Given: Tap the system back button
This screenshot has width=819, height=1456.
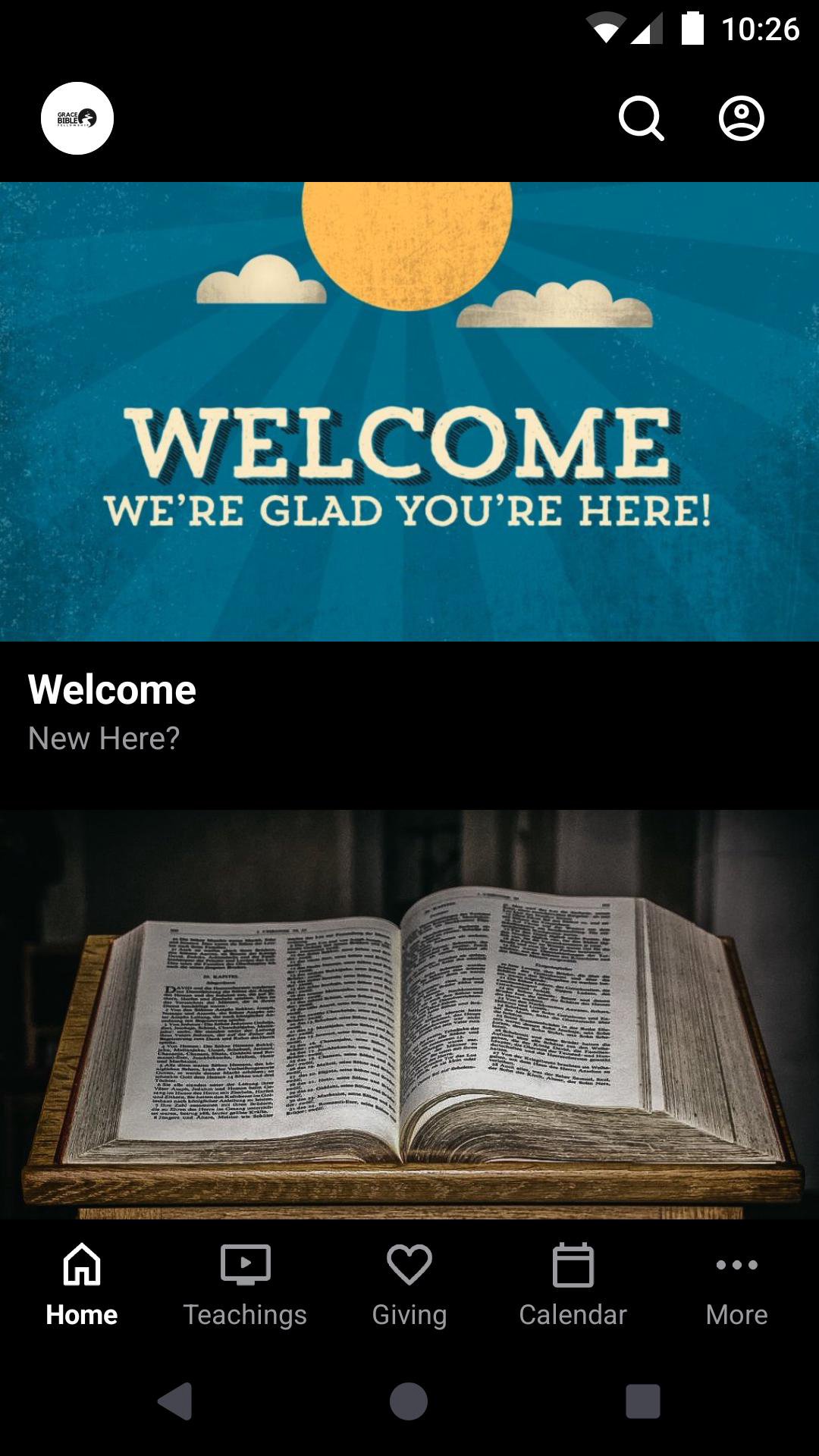Looking at the screenshot, I should [x=175, y=1401].
